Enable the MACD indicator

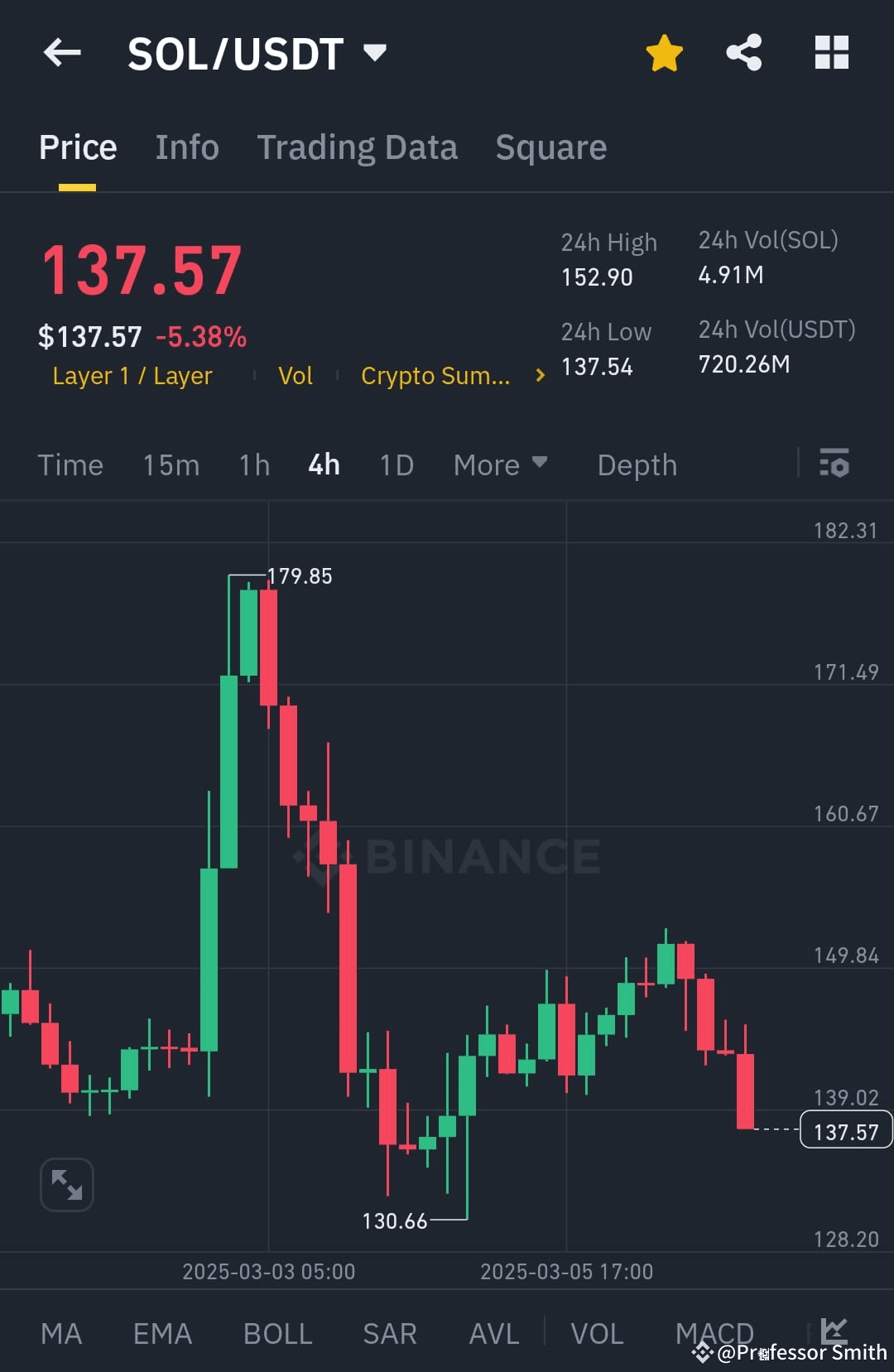point(714,1333)
